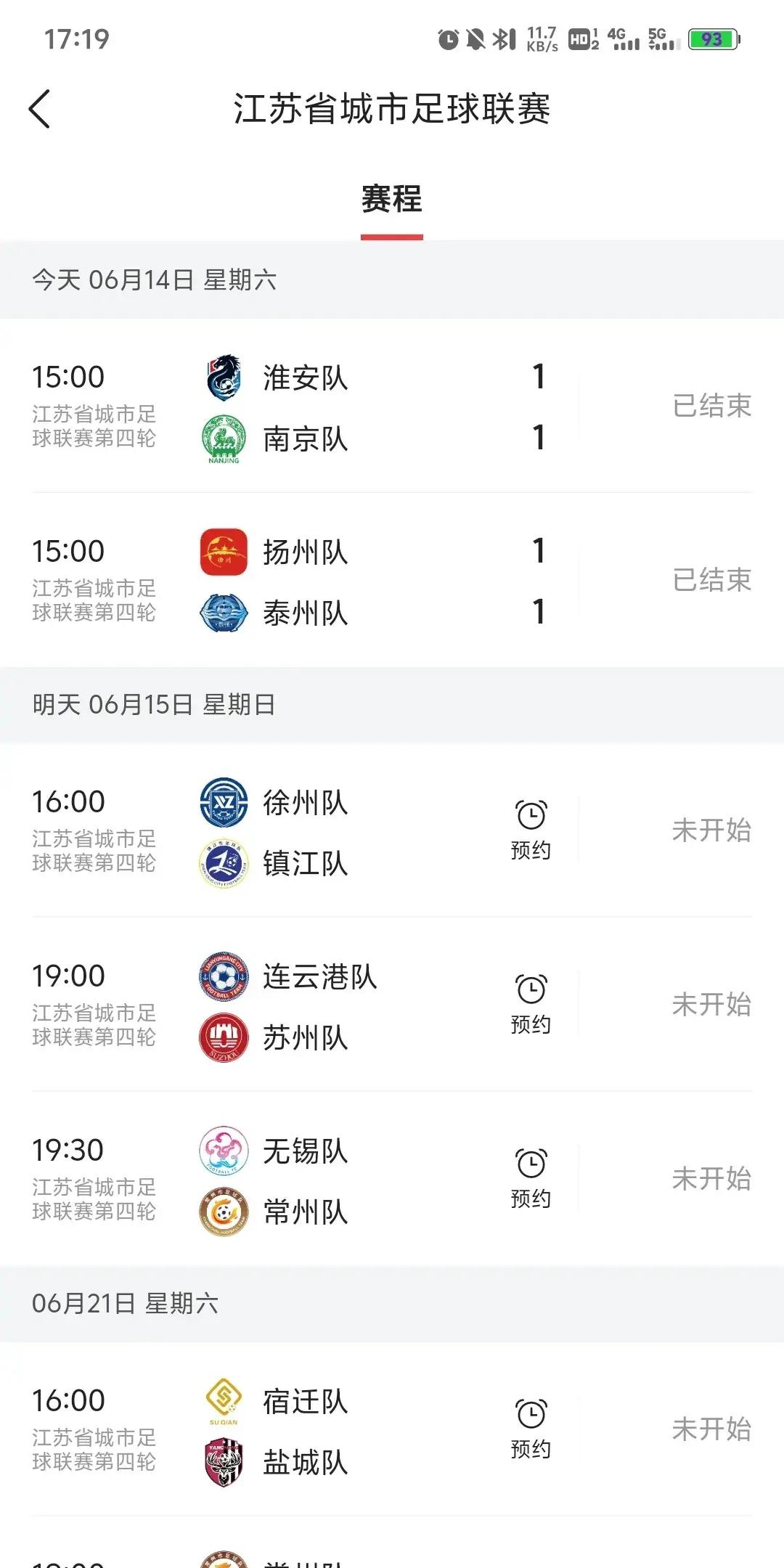This screenshot has width=784, height=1568.
Task: Open the finished 淮安队 vs 南京队 match
Action: click(x=392, y=407)
